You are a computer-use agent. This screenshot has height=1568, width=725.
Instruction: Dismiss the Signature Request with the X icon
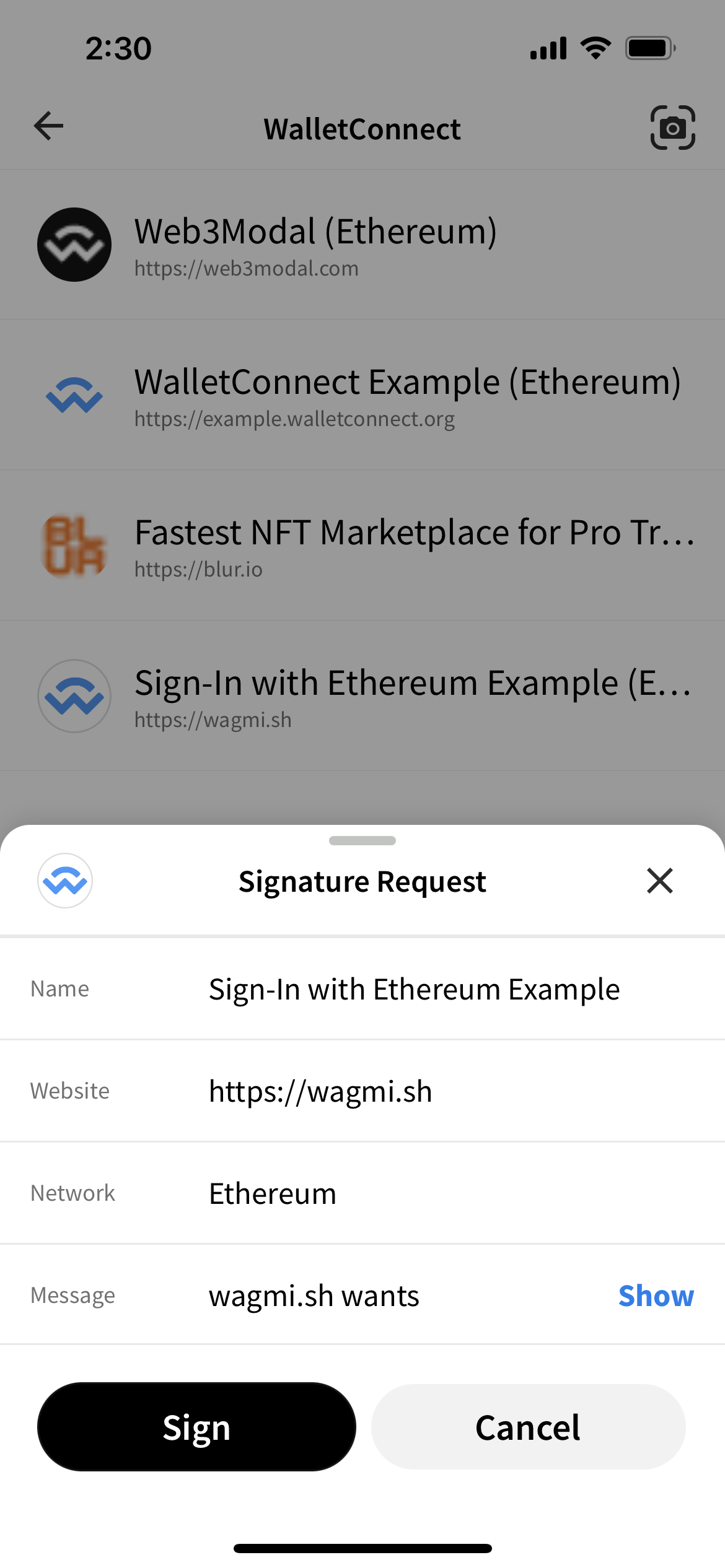[659, 881]
